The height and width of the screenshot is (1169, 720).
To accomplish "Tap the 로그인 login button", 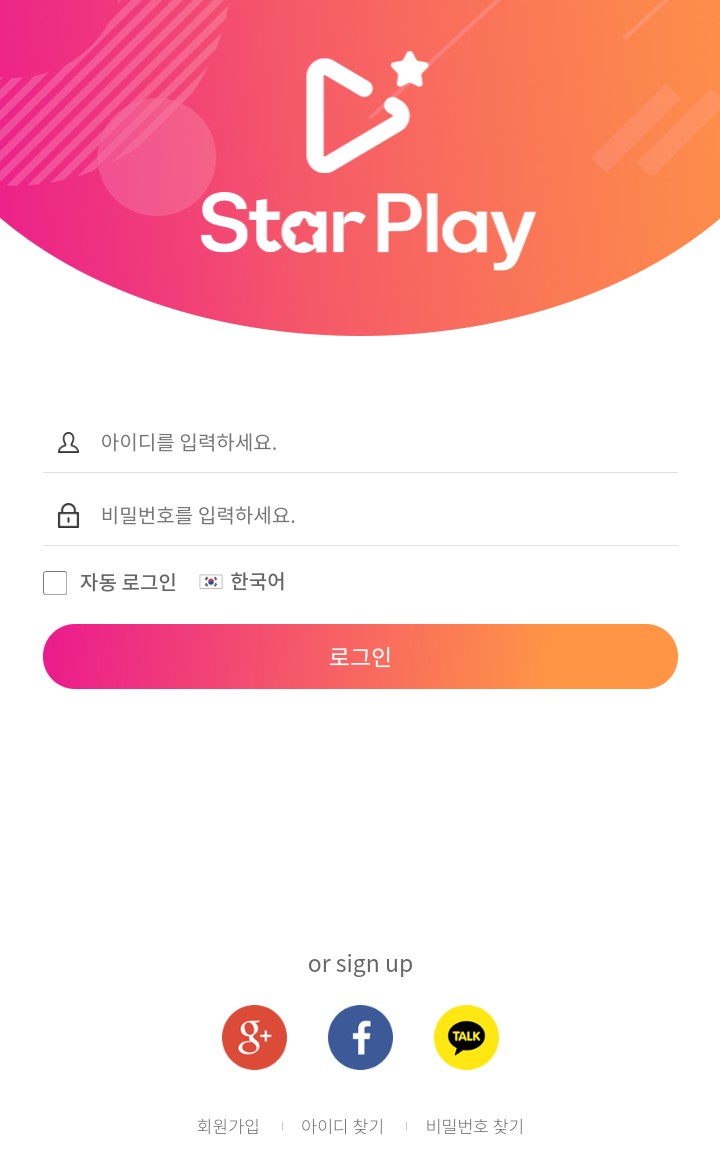I will coord(360,656).
